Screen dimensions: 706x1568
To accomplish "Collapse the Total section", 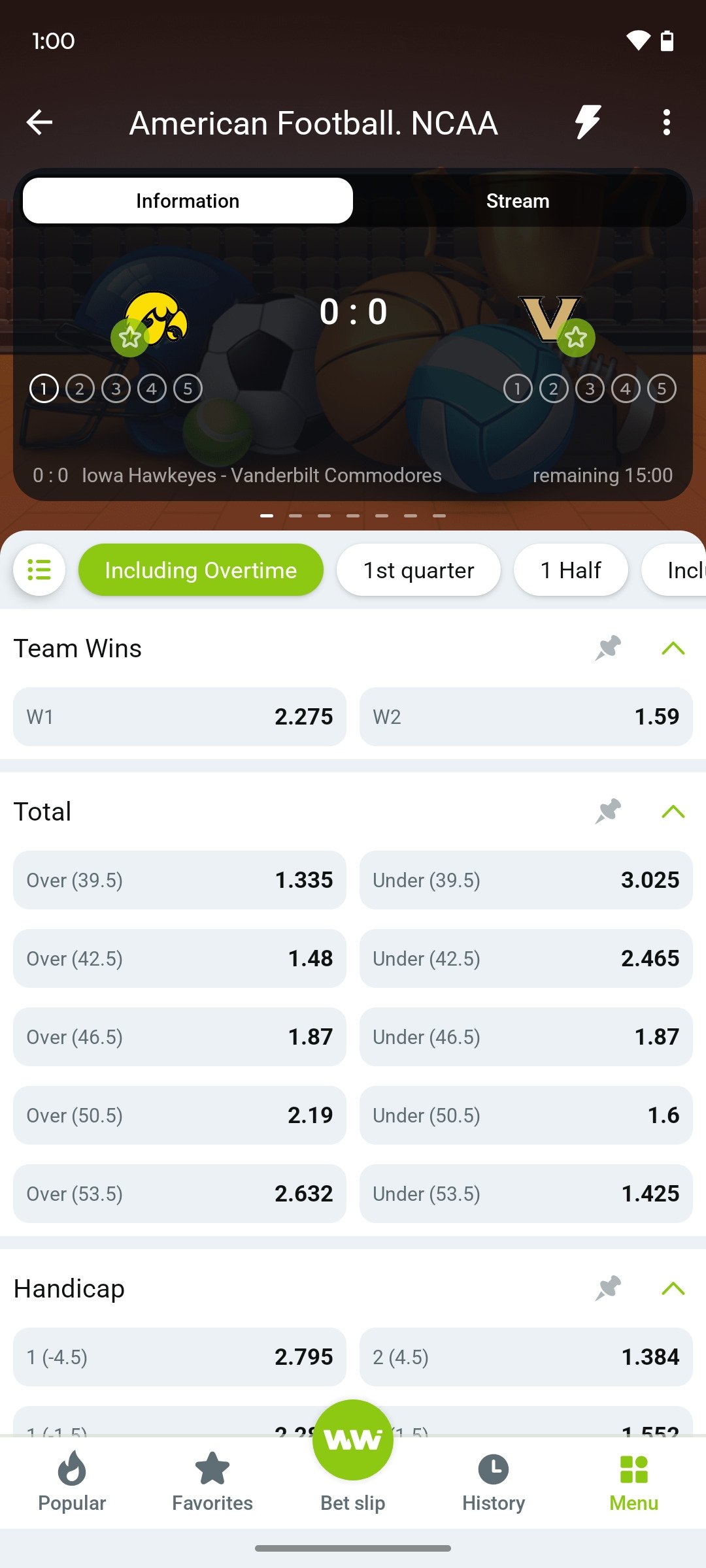I will pos(673,811).
